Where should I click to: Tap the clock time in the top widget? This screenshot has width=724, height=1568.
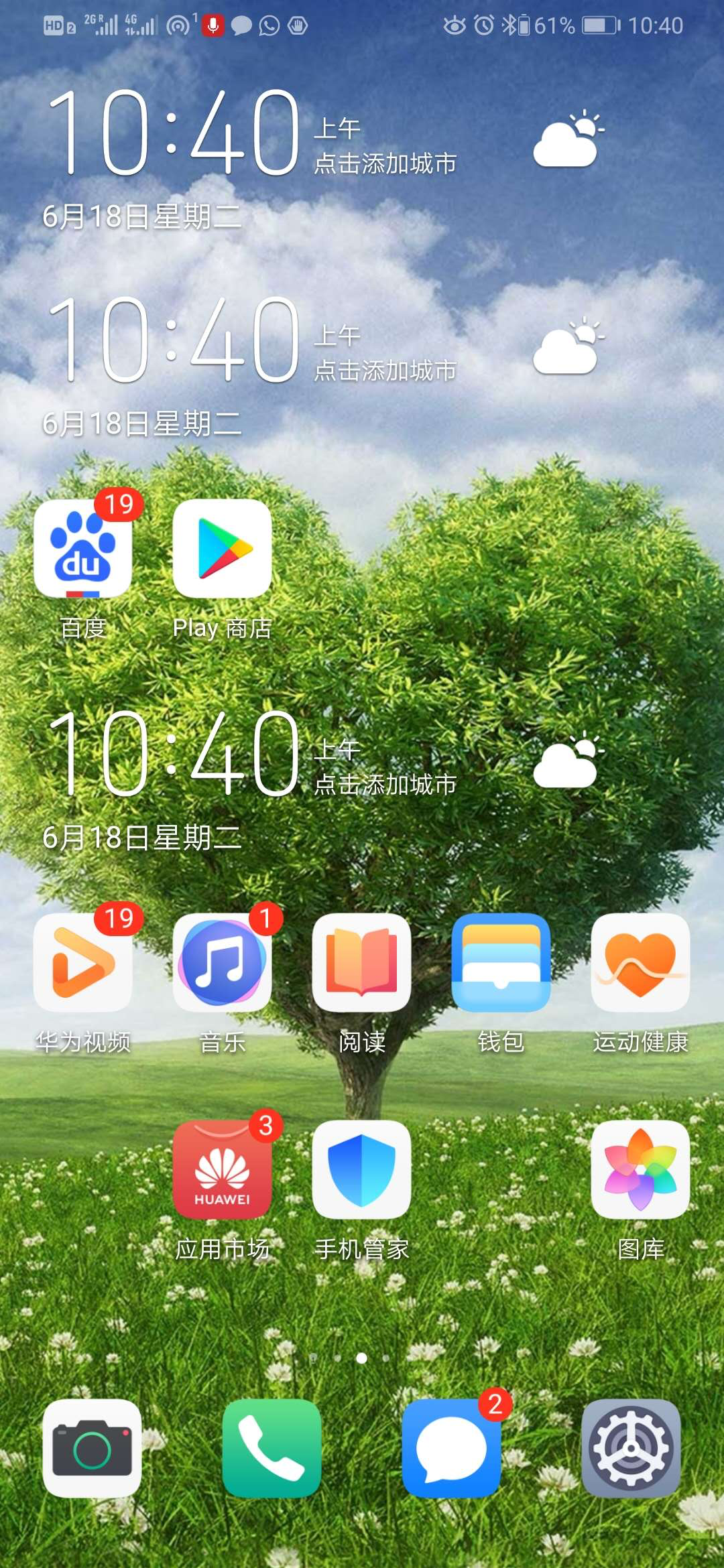174,133
